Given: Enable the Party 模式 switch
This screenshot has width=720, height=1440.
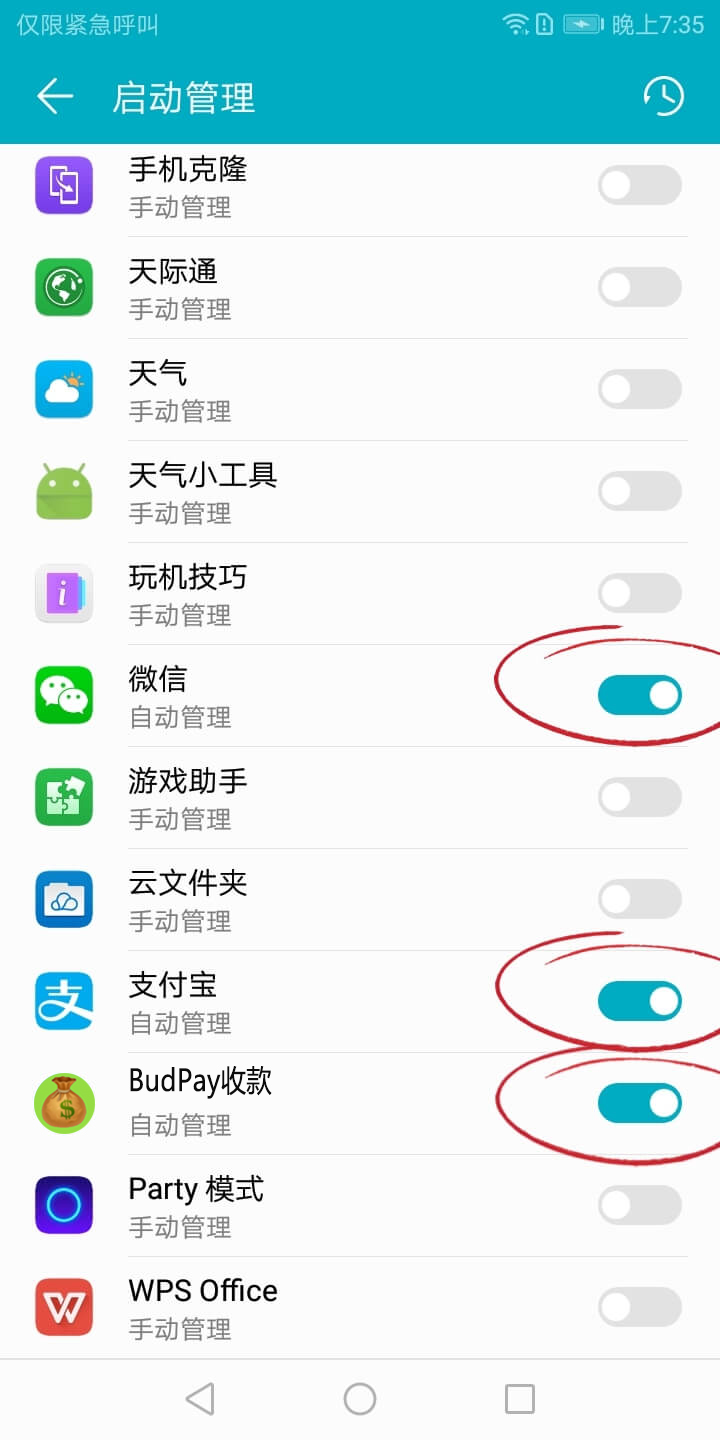Looking at the screenshot, I should [639, 1205].
